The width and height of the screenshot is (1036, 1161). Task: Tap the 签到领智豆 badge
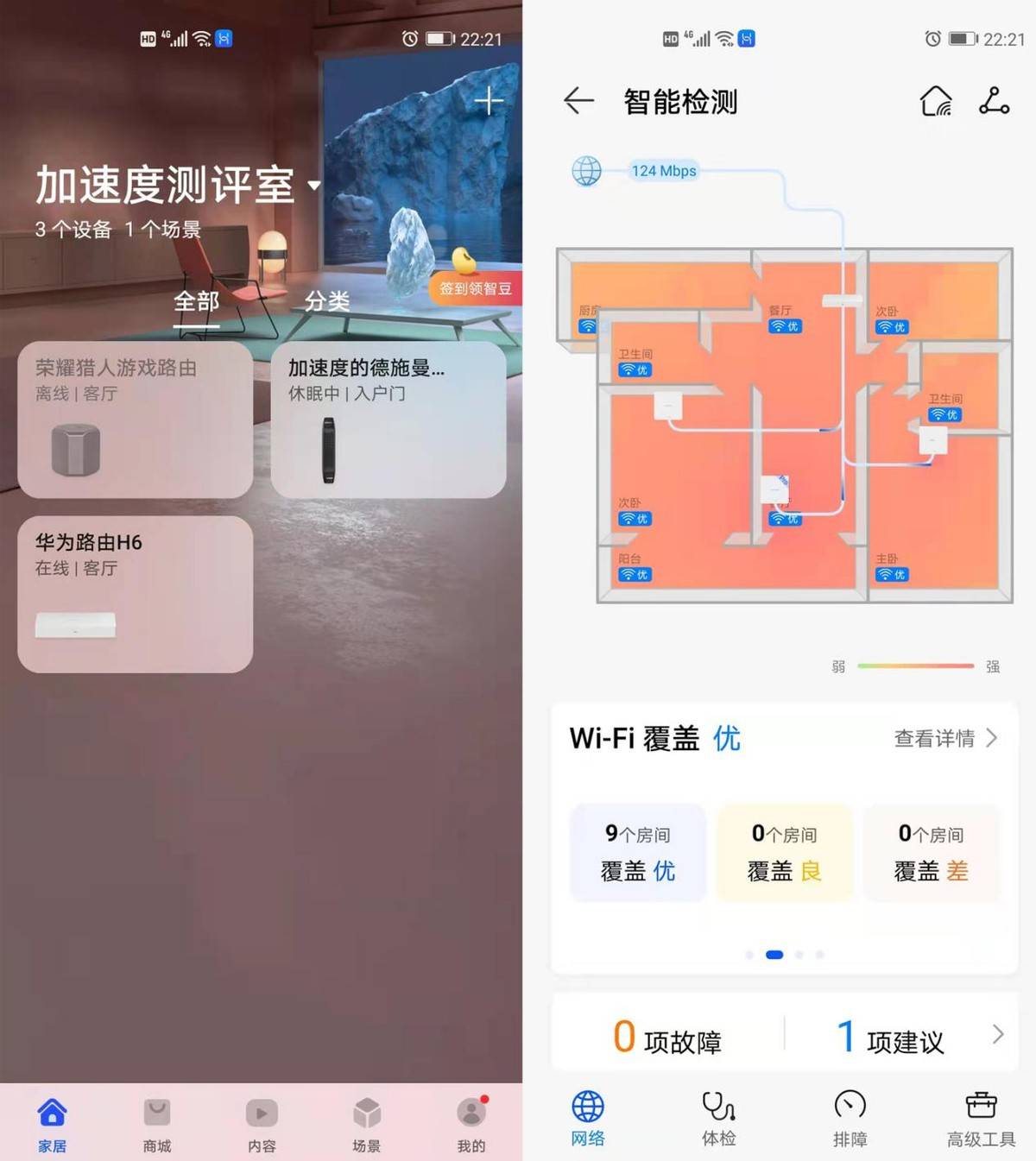(474, 287)
